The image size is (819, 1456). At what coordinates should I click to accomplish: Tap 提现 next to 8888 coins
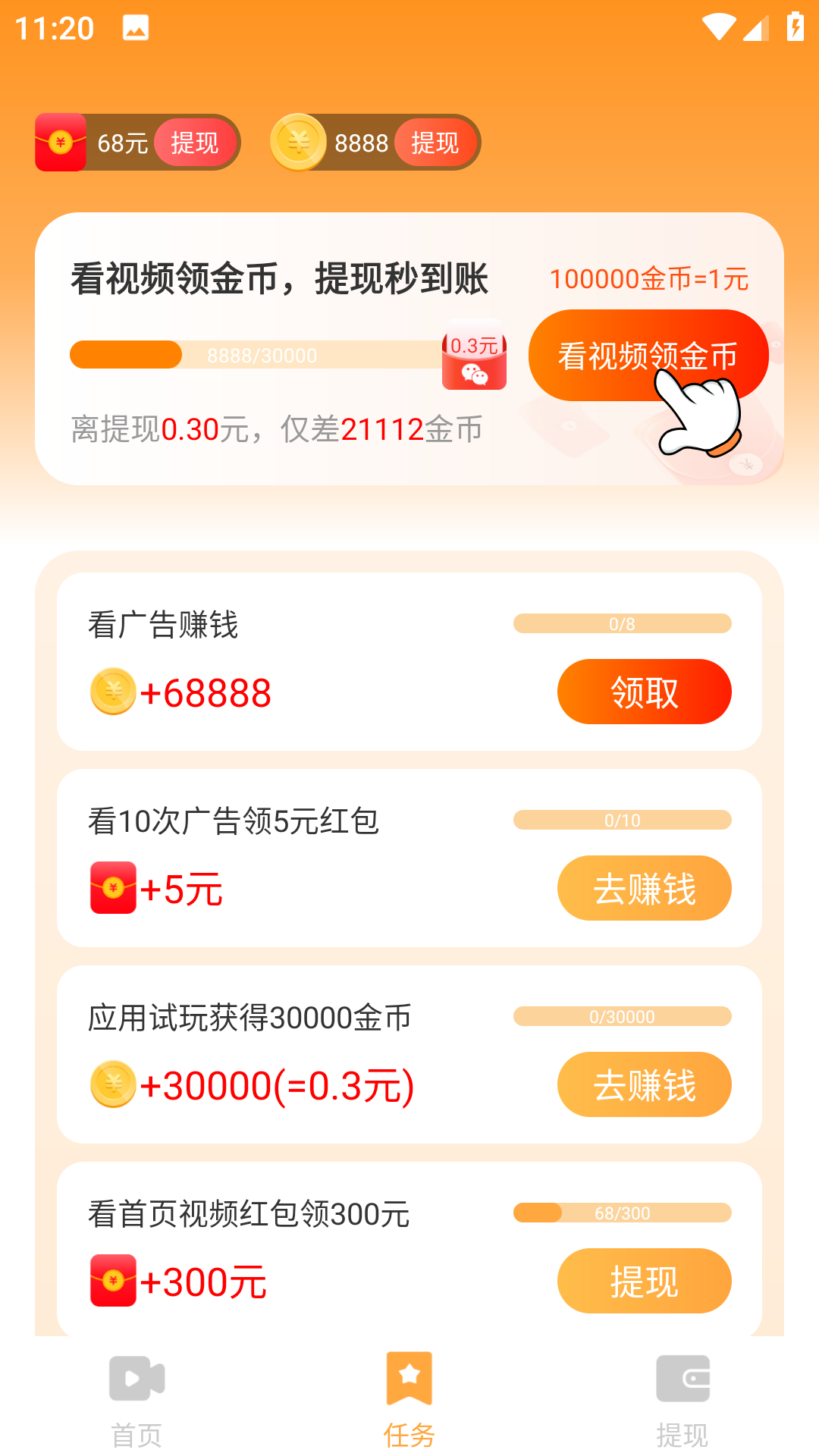point(435,143)
